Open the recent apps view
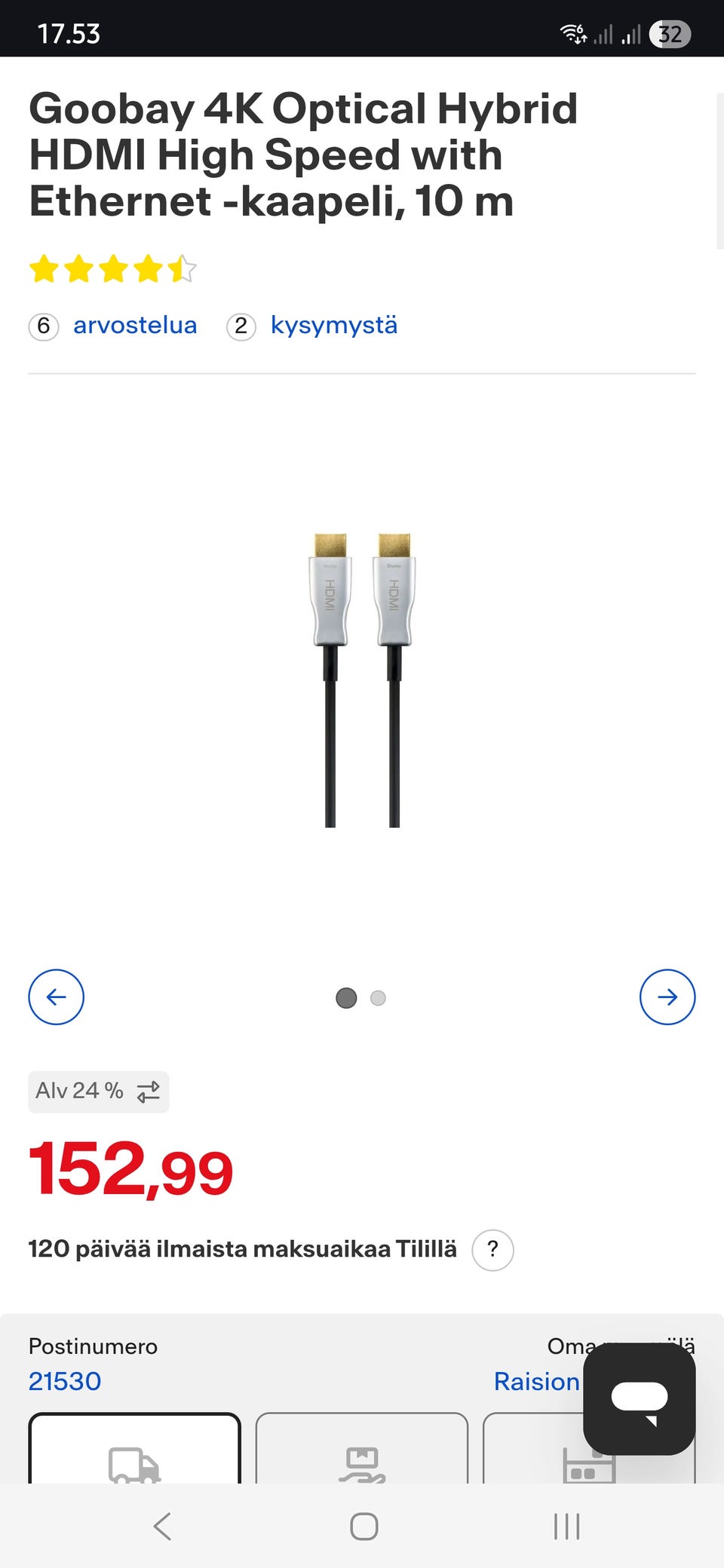 coord(566,1527)
